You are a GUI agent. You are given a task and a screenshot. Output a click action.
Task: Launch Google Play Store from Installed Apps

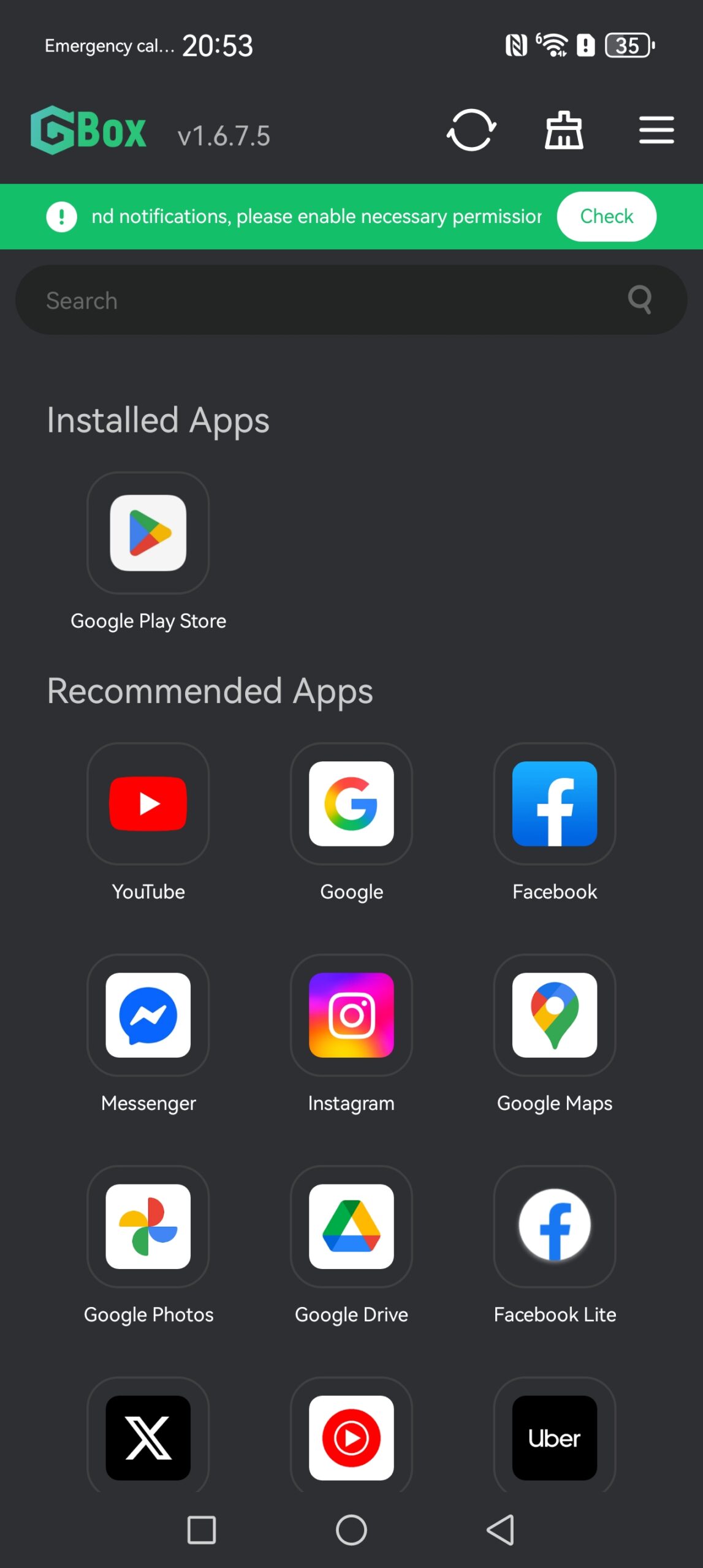pos(148,533)
